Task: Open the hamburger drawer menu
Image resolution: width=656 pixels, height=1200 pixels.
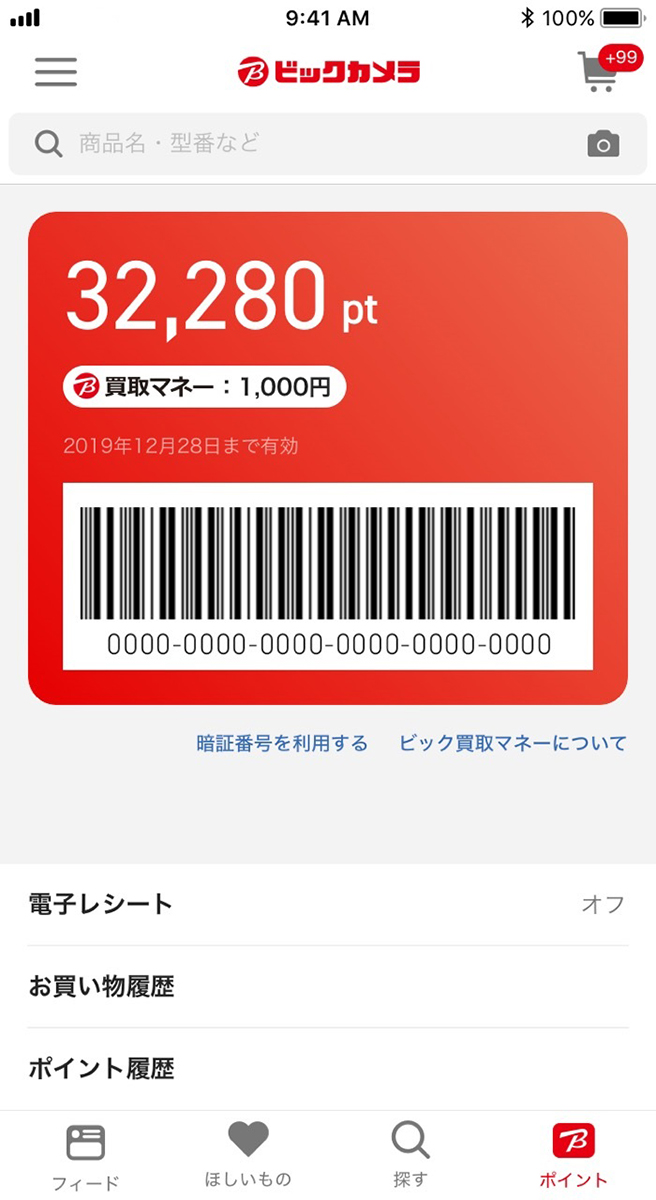Action: (x=56, y=72)
